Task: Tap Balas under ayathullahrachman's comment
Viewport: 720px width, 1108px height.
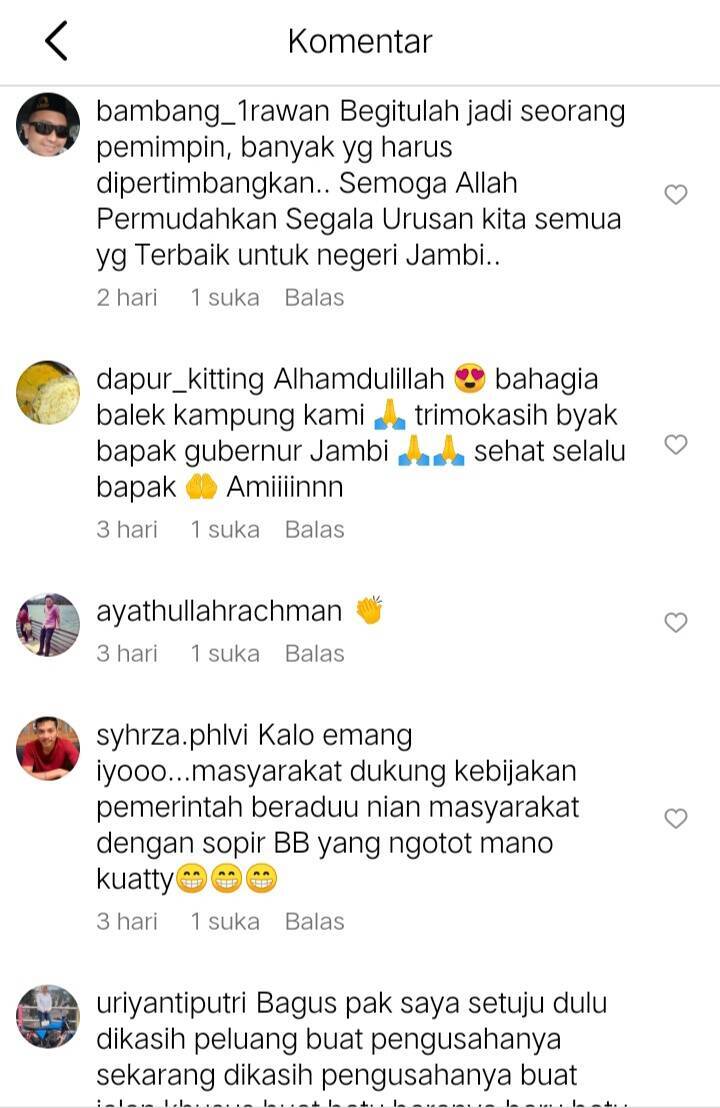Action: point(314,654)
